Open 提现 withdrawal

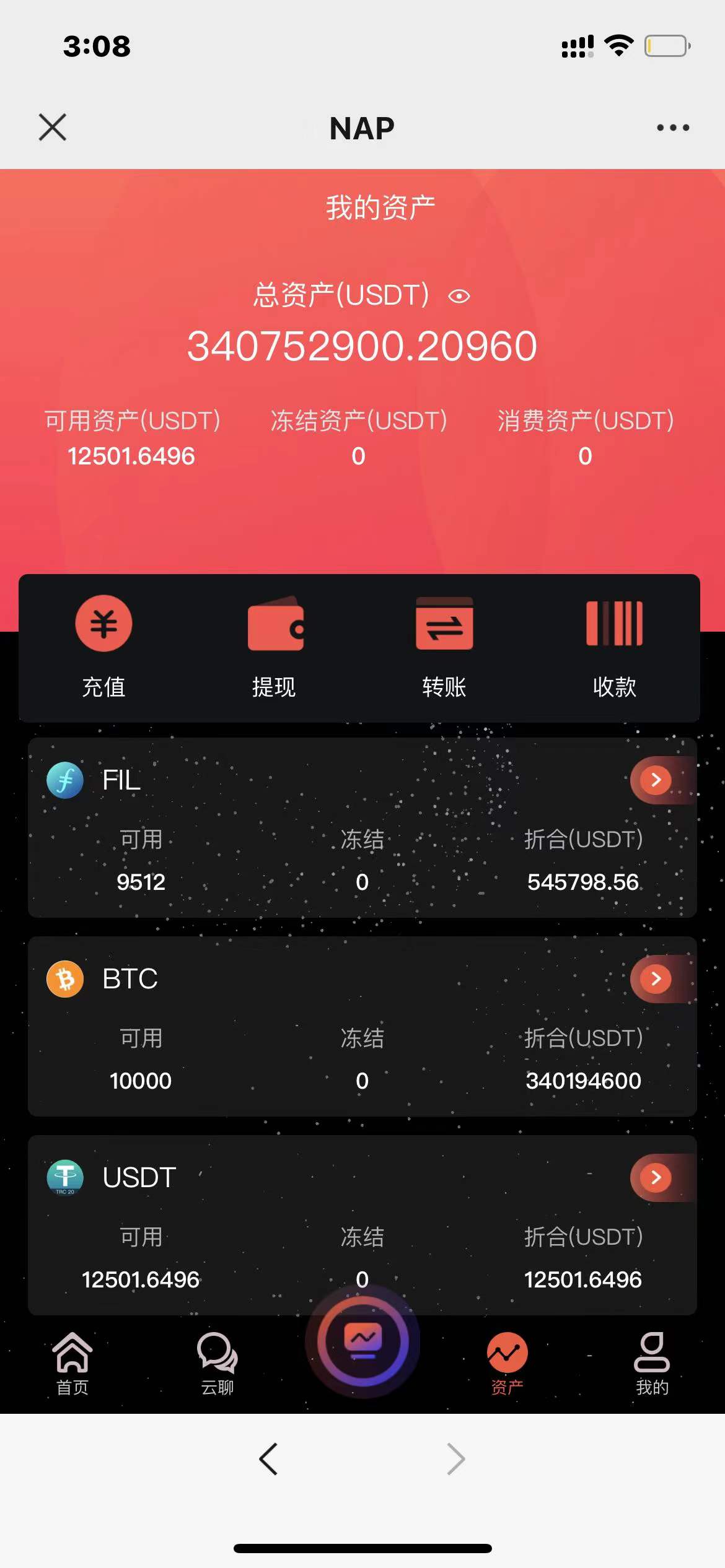(275, 645)
